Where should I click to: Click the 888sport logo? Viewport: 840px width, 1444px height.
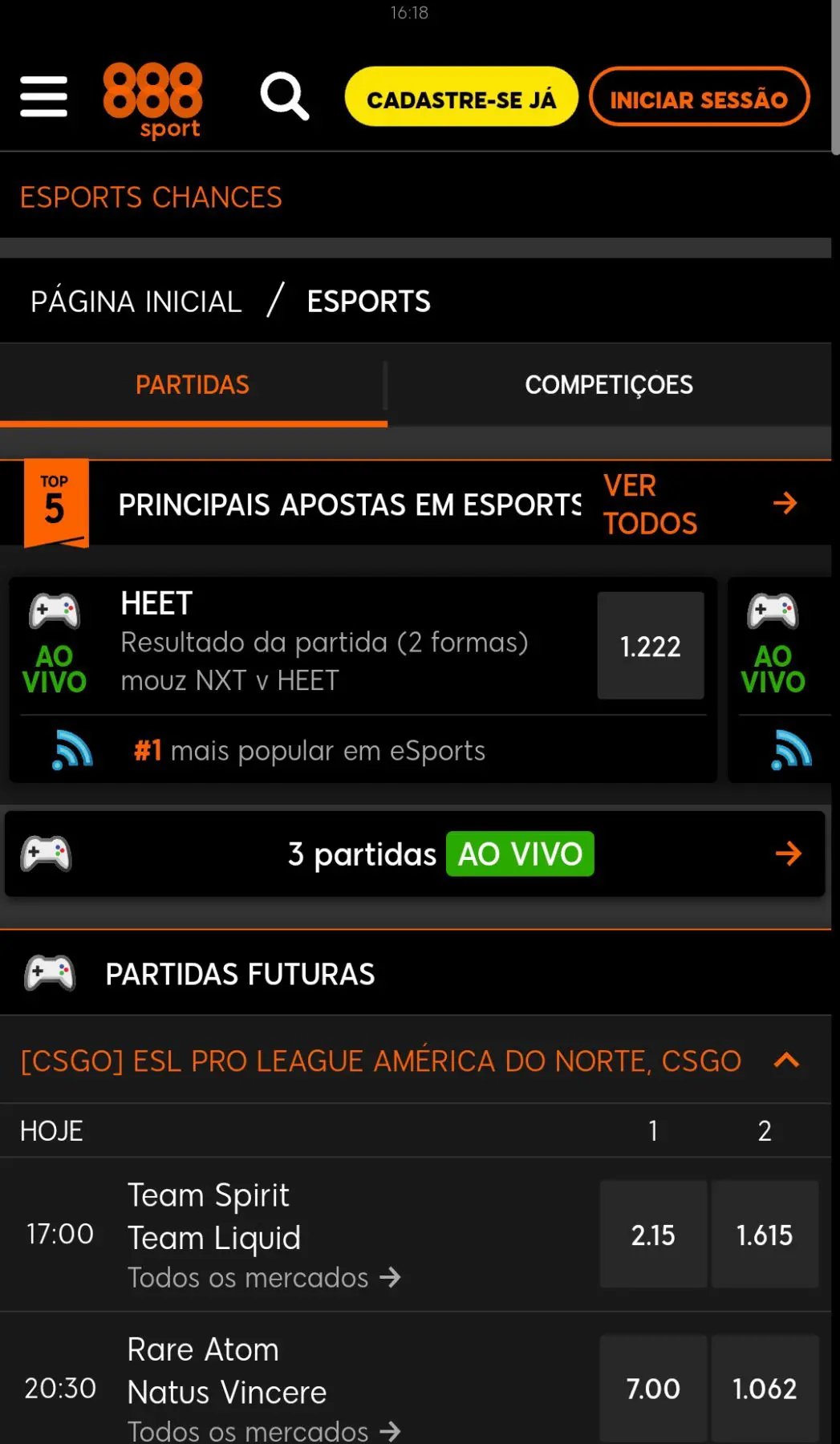[x=153, y=98]
